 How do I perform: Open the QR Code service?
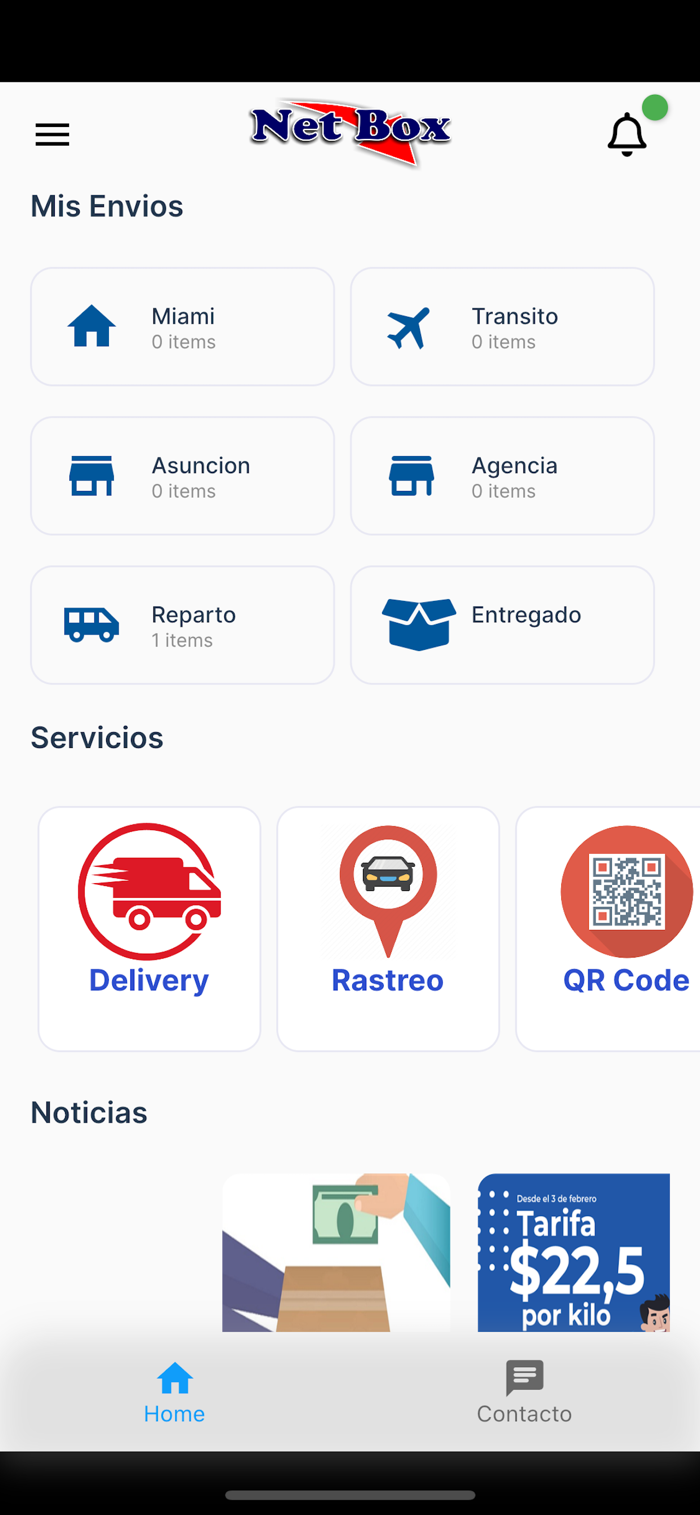(608, 929)
